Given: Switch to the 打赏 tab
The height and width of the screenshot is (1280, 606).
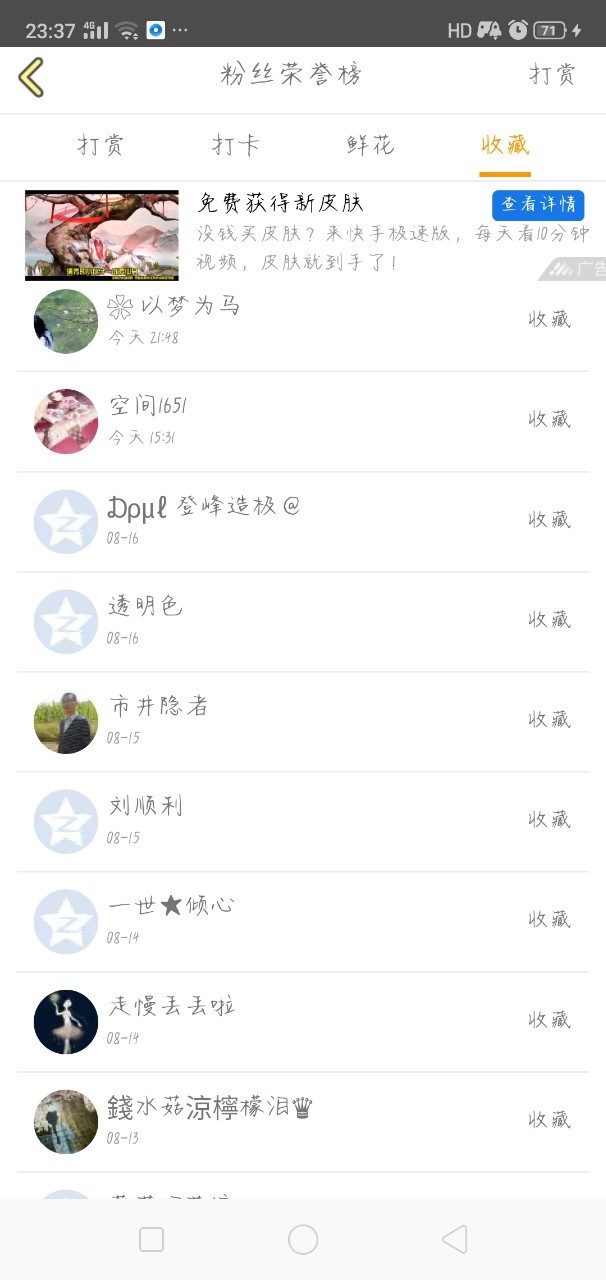Looking at the screenshot, I should point(101,146).
